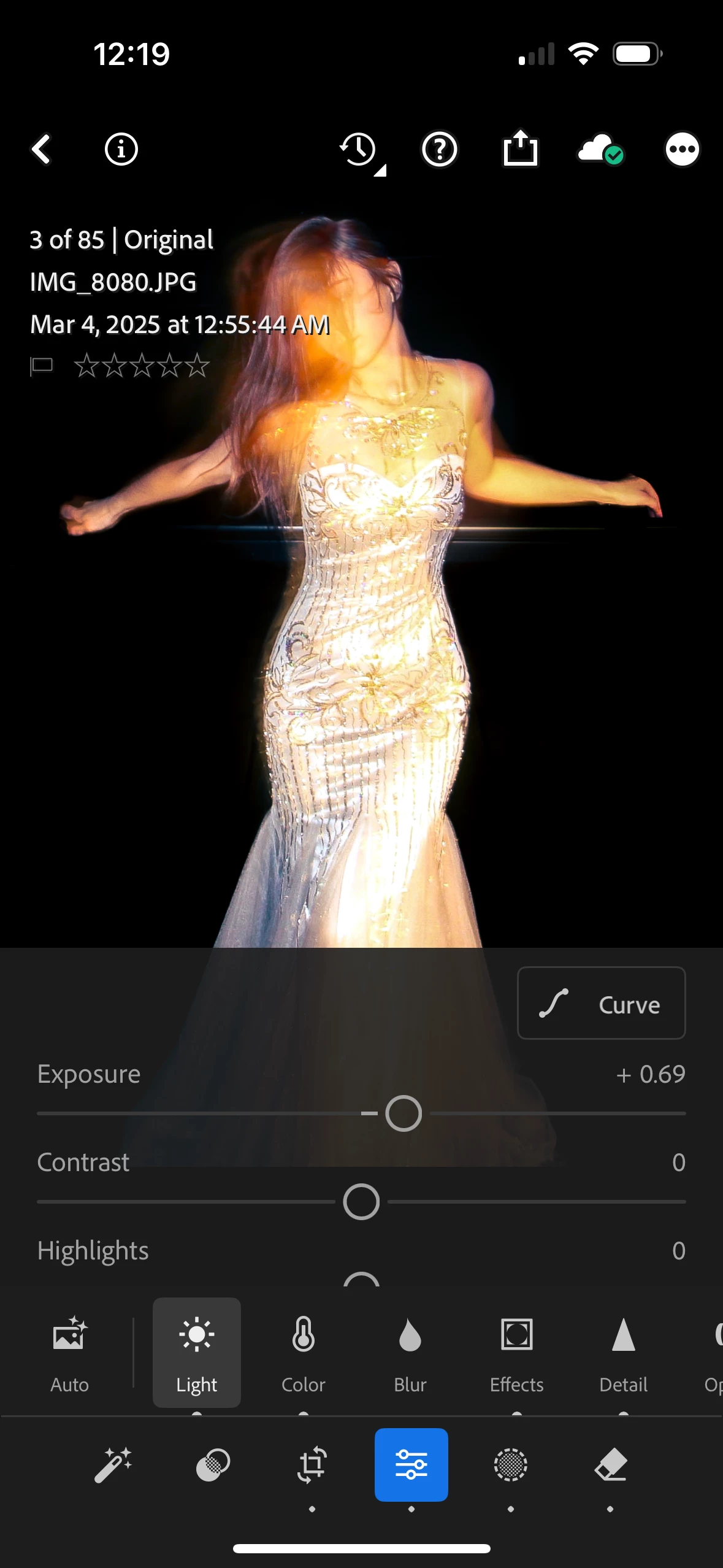Screen dimensions: 723x1568
Task: Share or export this photo
Action: coord(520,149)
